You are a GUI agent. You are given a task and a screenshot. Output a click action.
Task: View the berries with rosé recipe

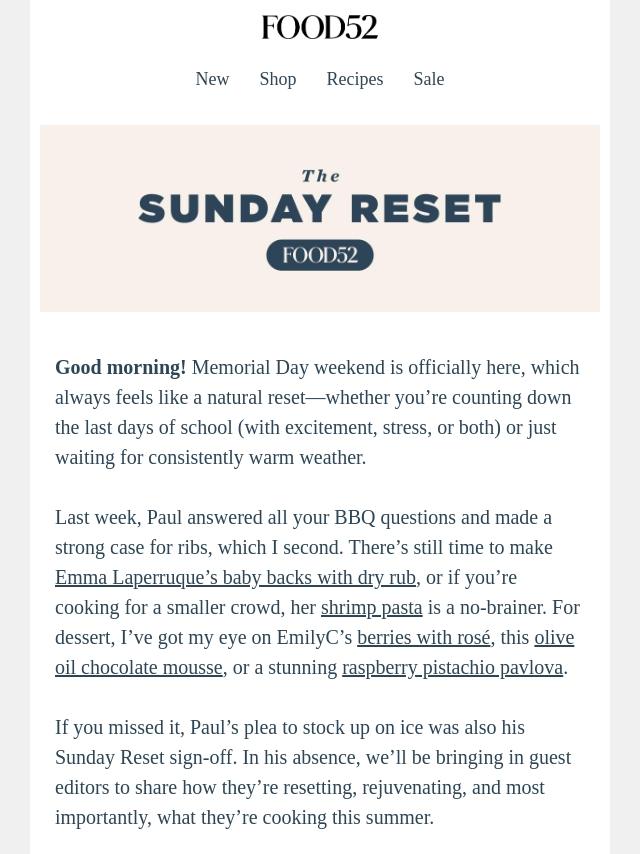coord(423,637)
